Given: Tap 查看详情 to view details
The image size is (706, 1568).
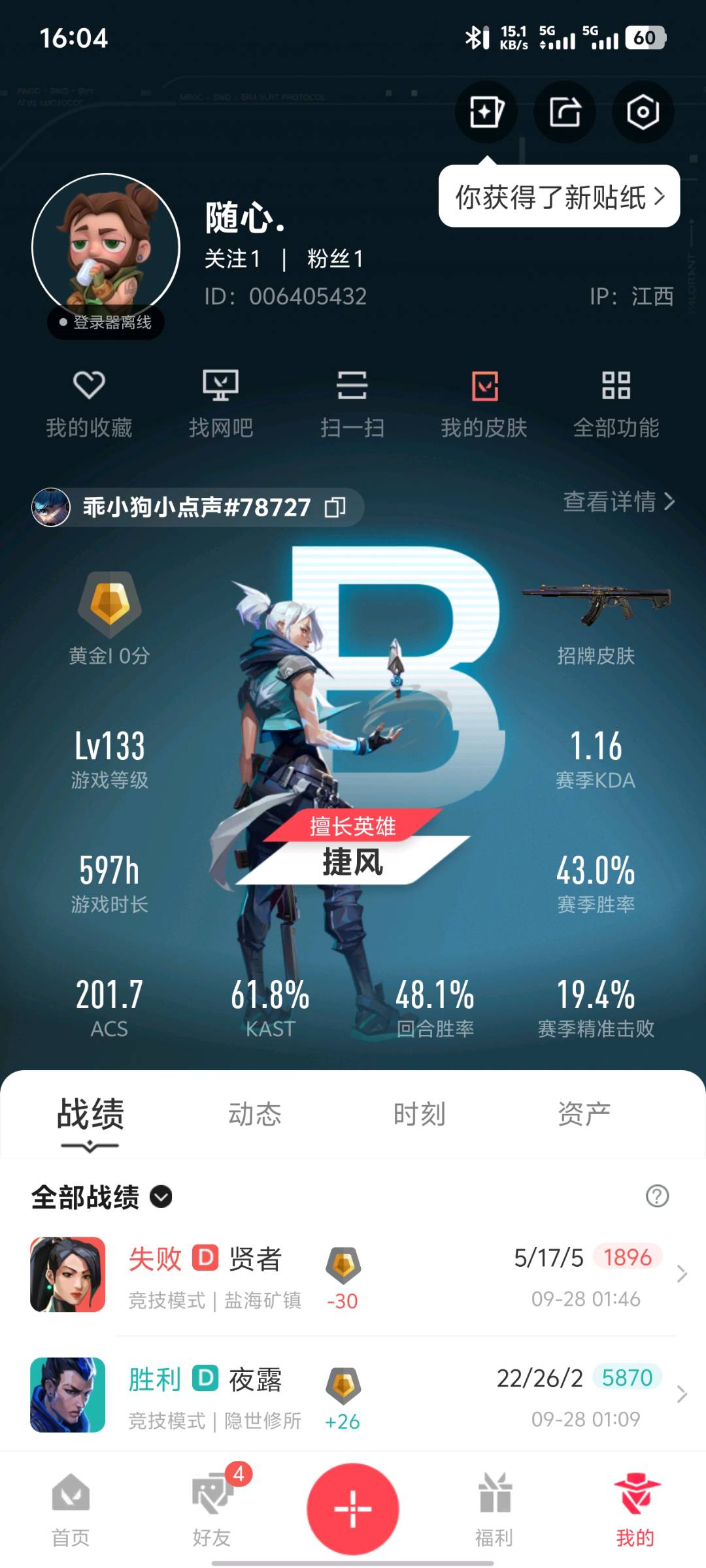Looking at the screenshot, I should coord(618,502).
